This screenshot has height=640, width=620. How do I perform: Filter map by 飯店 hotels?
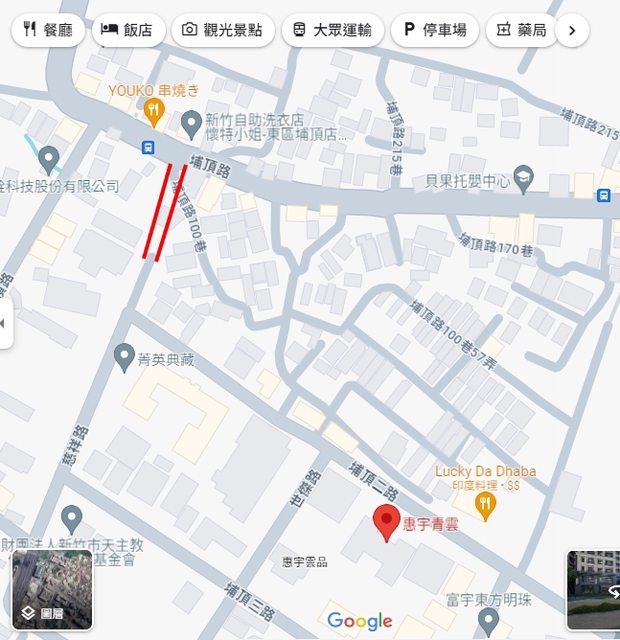129,30
